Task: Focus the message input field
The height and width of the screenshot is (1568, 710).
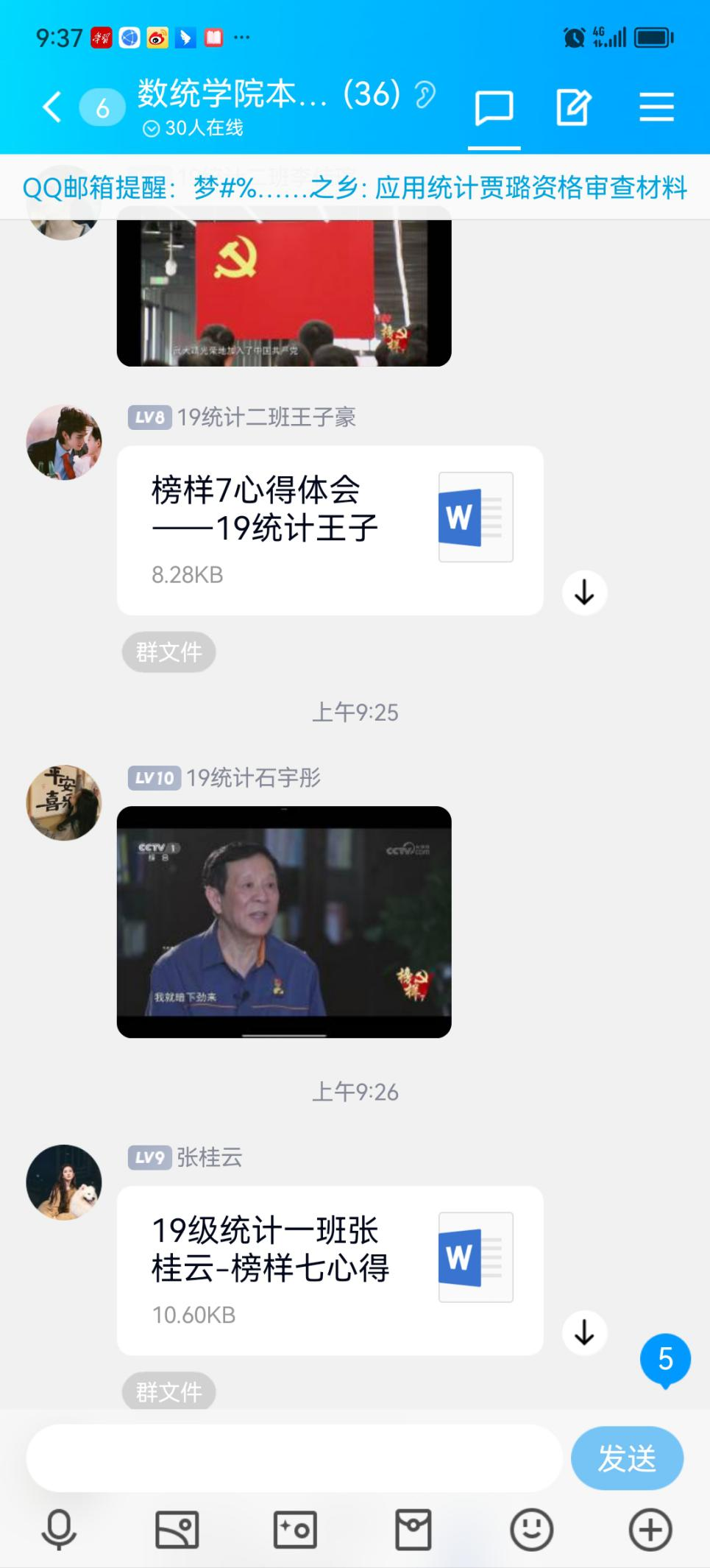Action: (294, 1458)
